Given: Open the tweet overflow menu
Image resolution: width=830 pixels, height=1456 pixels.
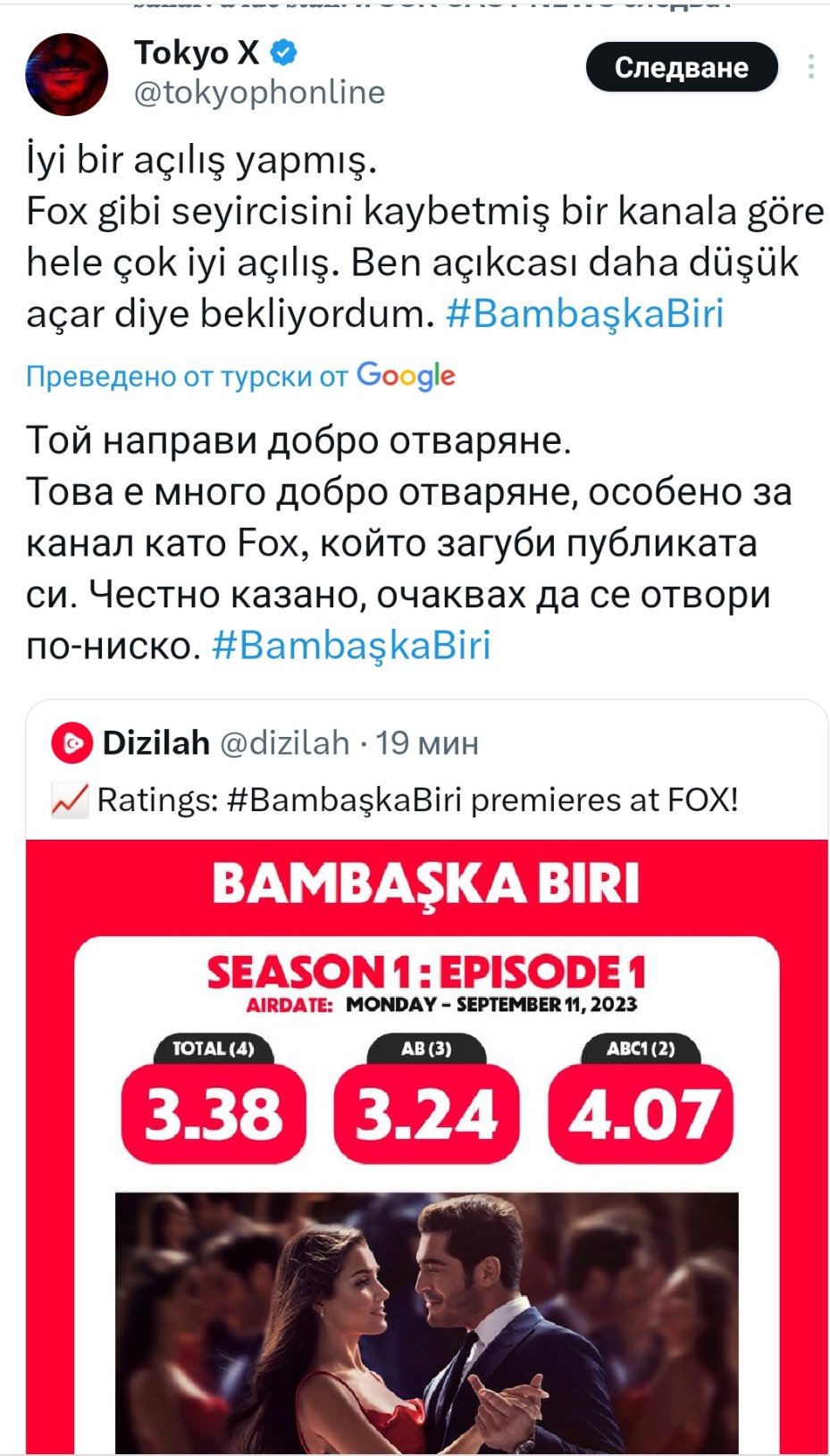Looking at the screenshot, I should 810,67.
